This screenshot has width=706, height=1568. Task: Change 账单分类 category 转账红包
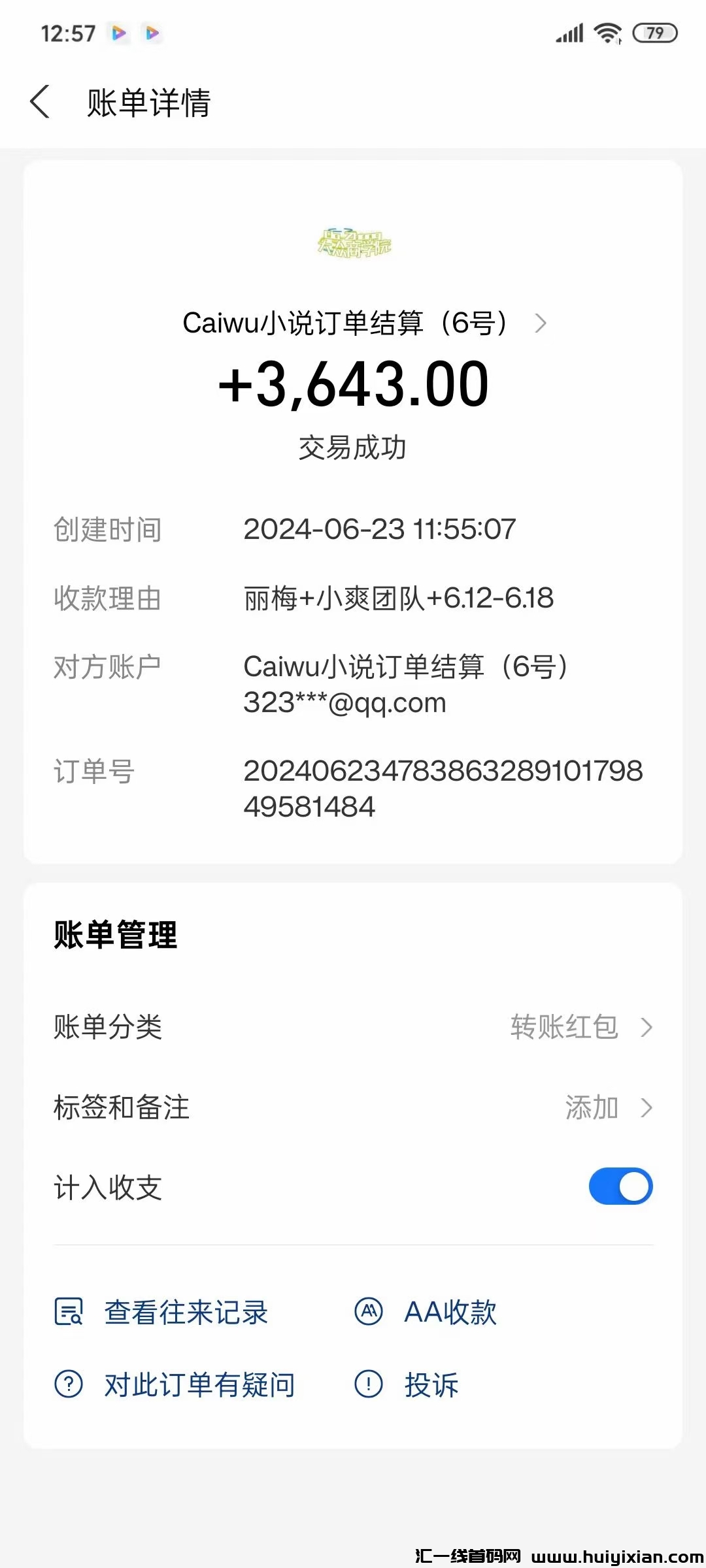point(580,1027)
